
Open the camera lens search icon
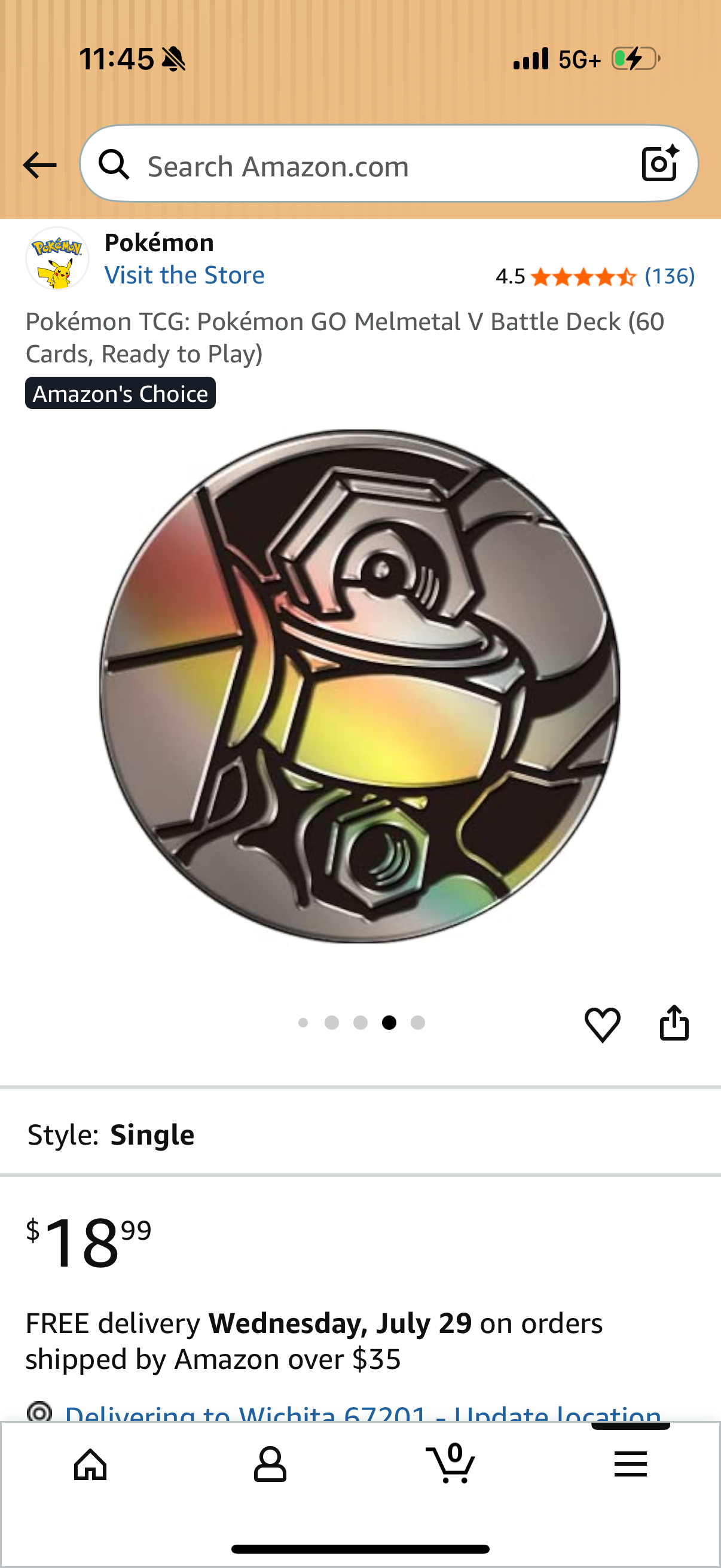click(x=660, y=163)
